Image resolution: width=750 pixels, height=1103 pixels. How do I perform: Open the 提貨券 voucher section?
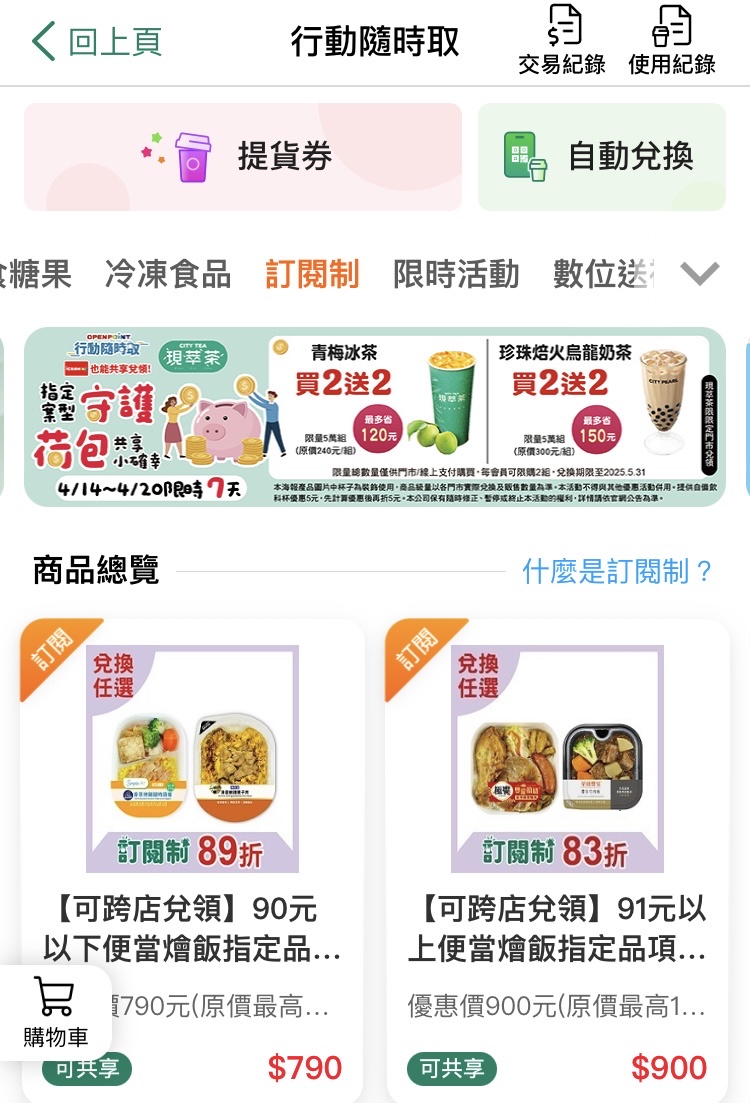tap(243, 157)
